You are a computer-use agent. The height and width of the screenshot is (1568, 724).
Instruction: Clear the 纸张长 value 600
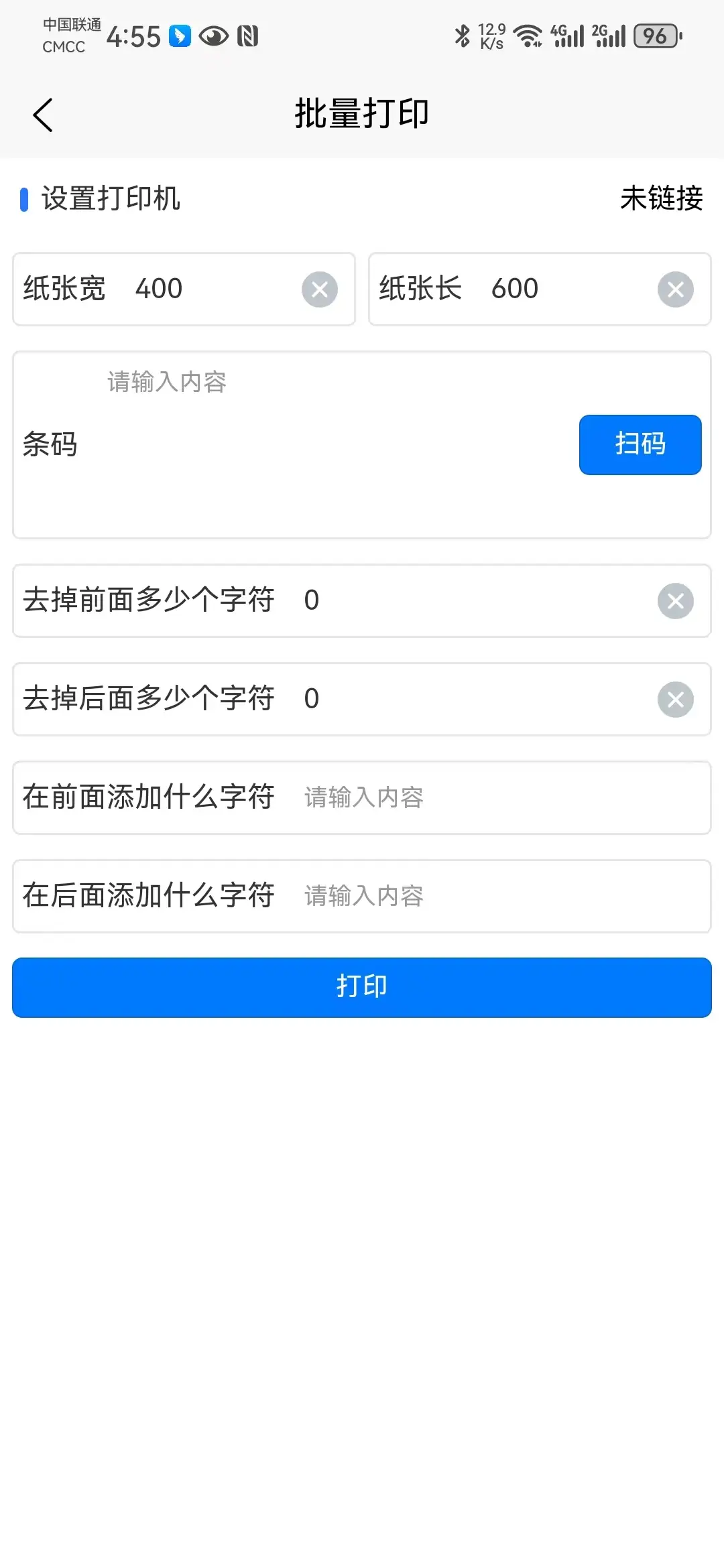[x=675, y=289]
